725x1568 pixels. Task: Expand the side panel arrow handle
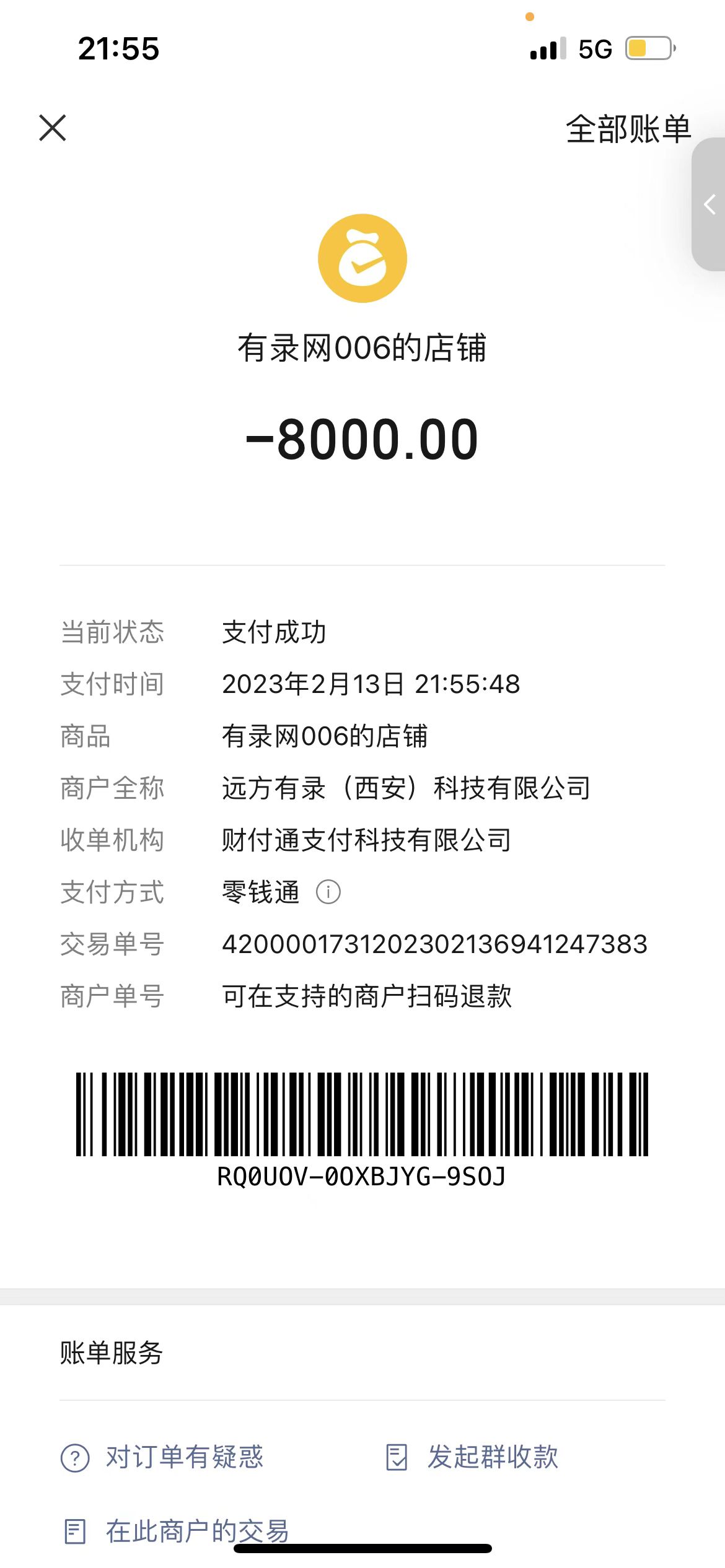click(x=710, y=204)
